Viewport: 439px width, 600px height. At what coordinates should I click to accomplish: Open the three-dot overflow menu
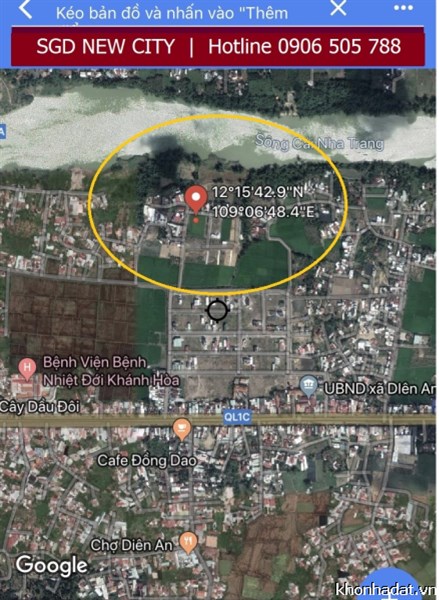(x=403, y=8)
